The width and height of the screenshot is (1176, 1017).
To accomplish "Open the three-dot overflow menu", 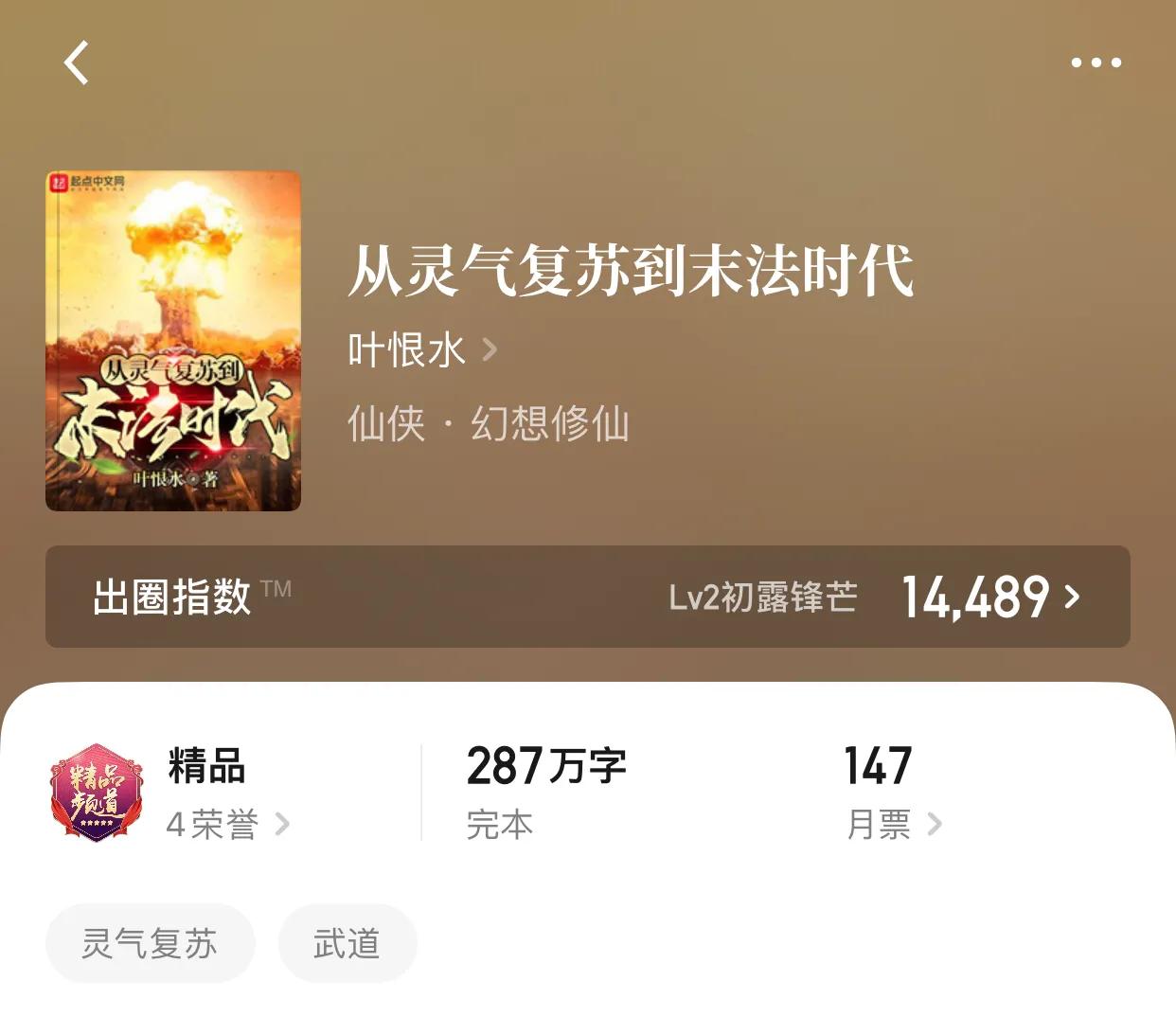I will coord(1096,62).
